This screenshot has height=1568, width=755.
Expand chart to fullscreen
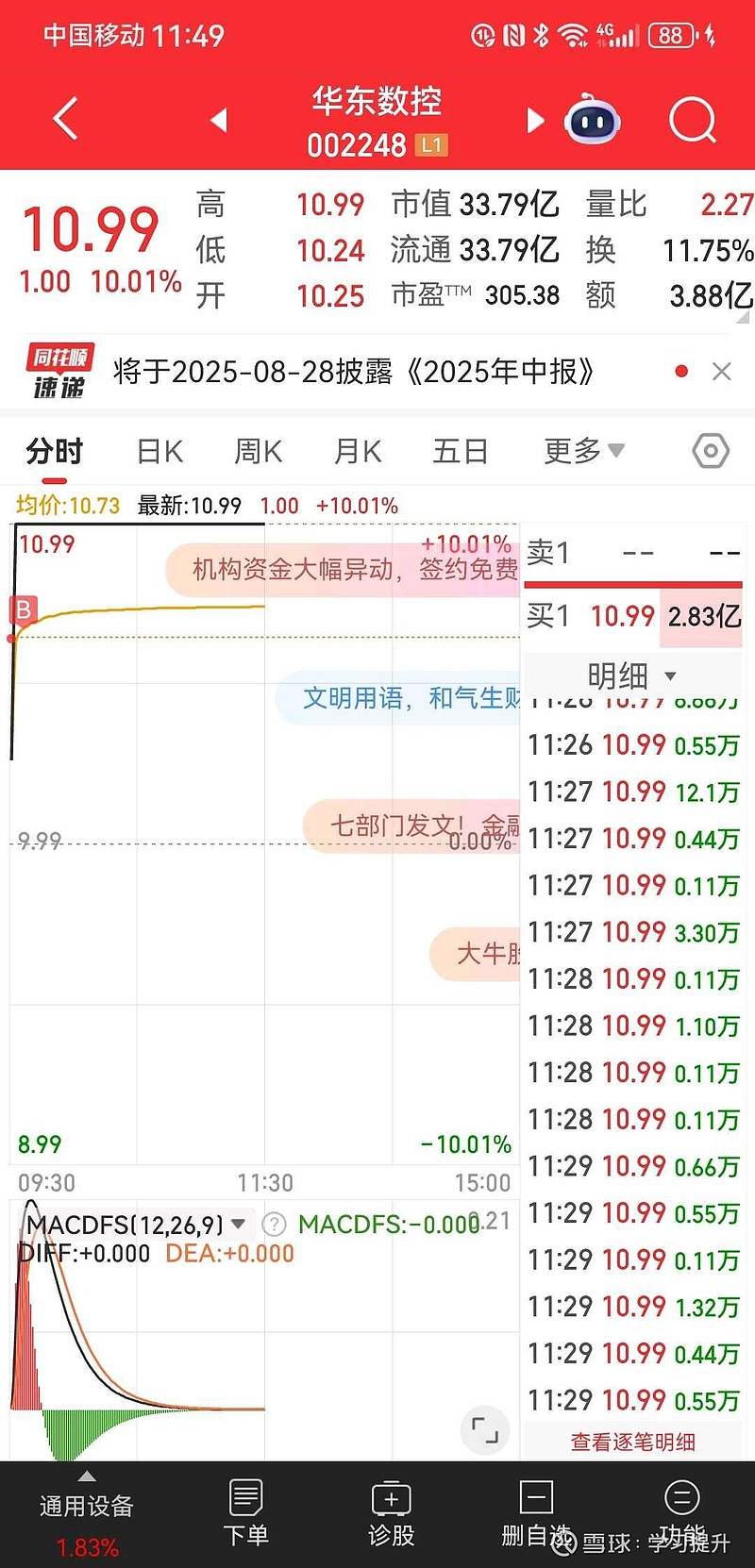[485, 1430]
